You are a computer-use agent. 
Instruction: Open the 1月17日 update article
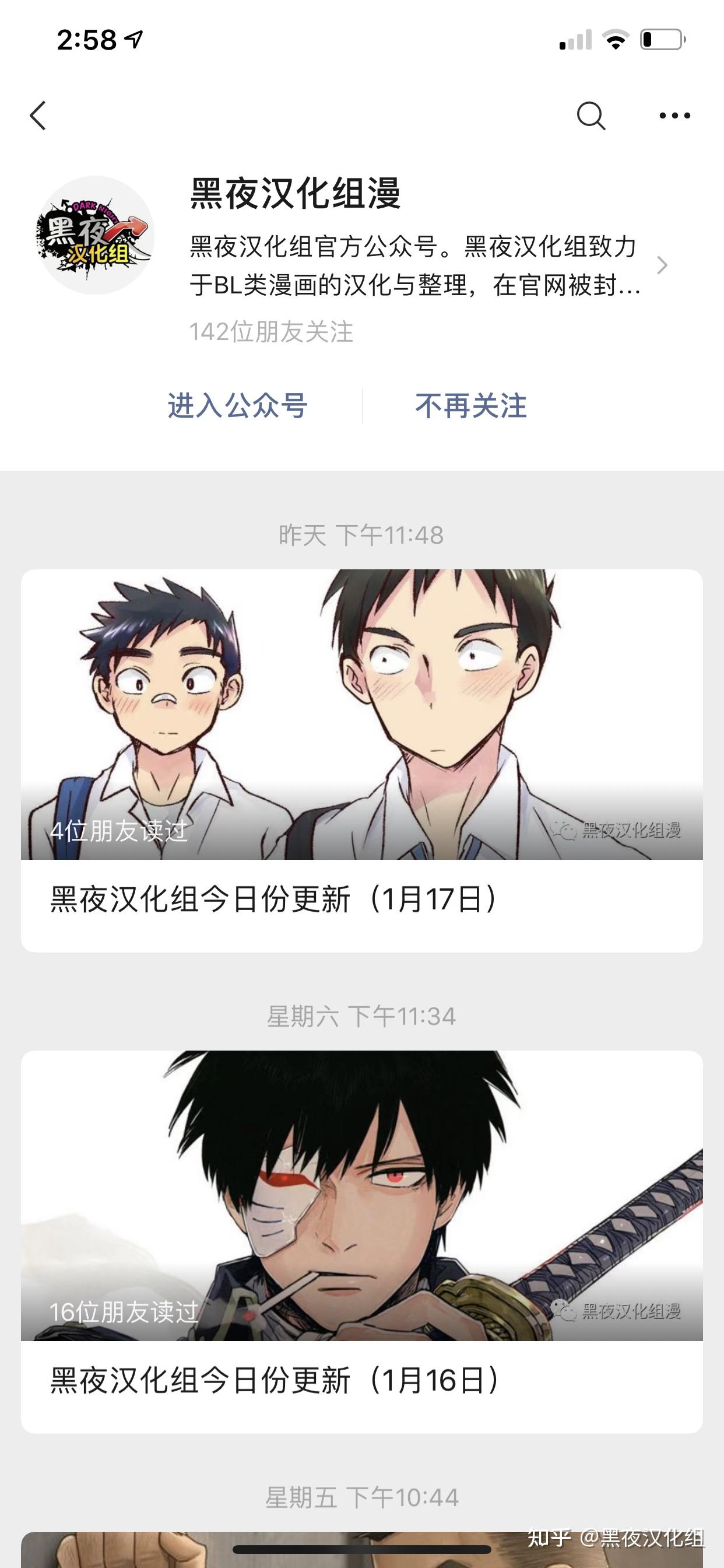[x=361, y=759]
